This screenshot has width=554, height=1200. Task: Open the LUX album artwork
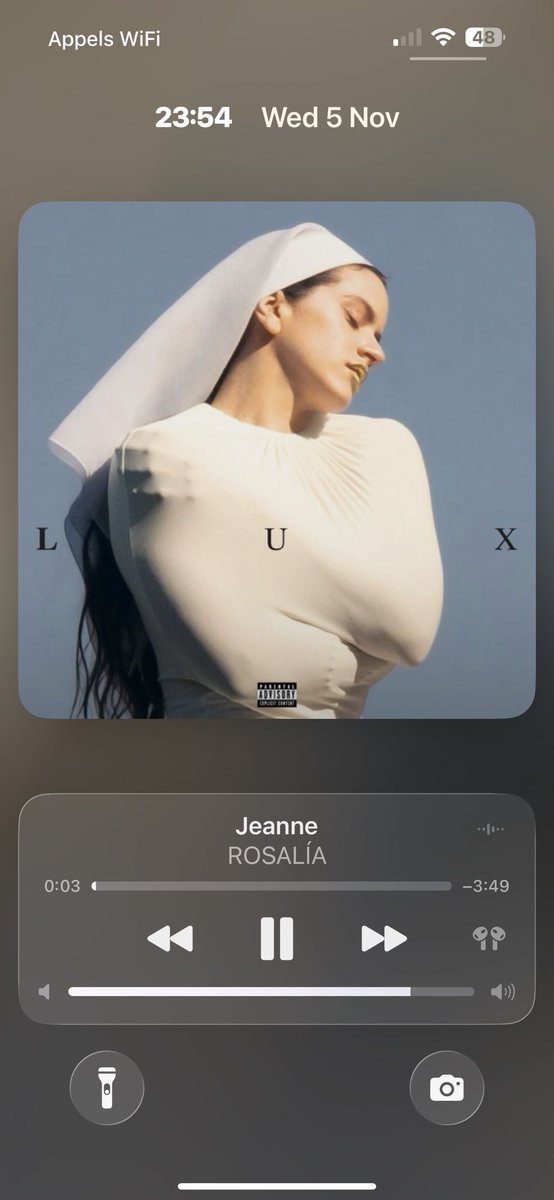[x=277, y=460]
